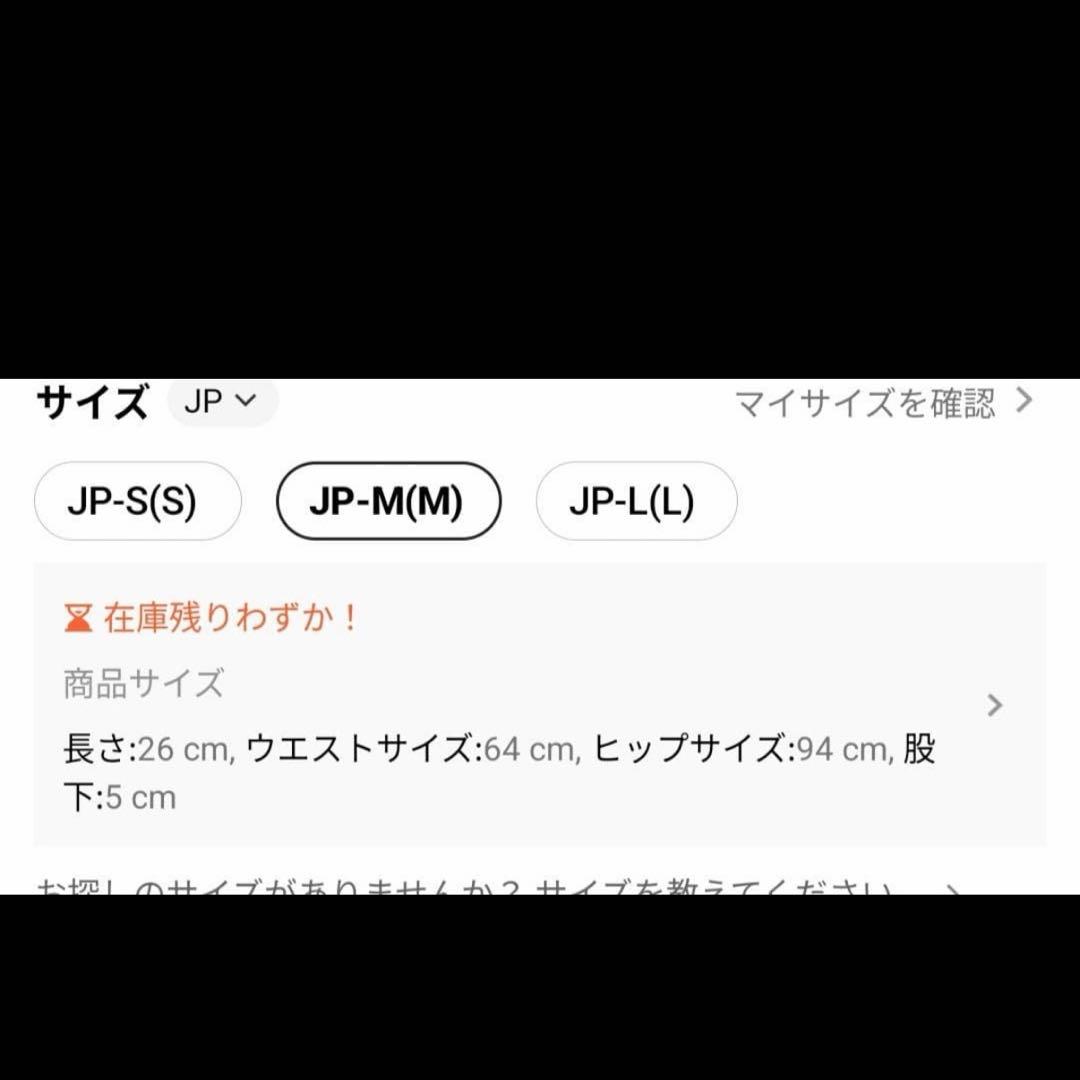1080x1080 pixels.
Task: Select size JP-S(S)
Action: (138, 501)
